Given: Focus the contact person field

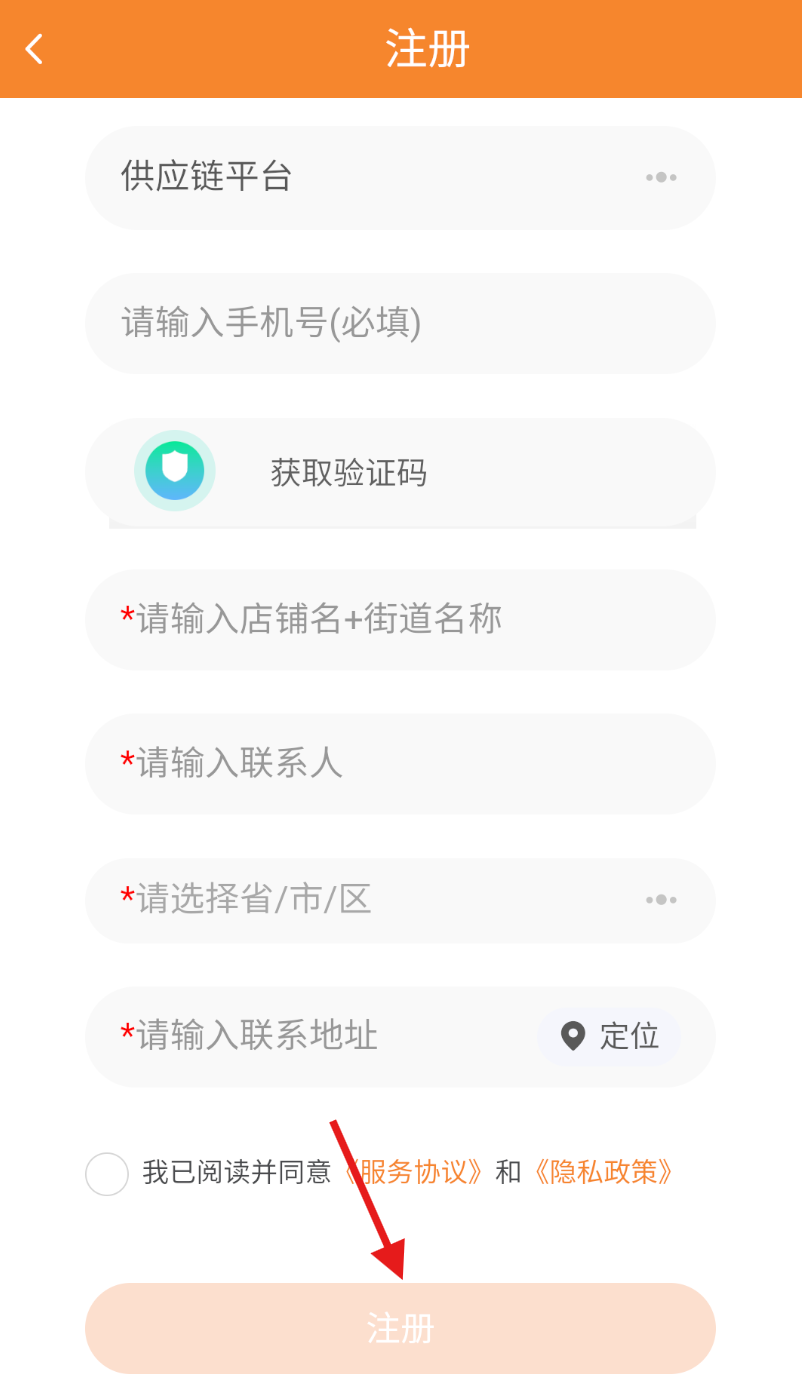Looking at the screenshot, I should pos(400,763).
